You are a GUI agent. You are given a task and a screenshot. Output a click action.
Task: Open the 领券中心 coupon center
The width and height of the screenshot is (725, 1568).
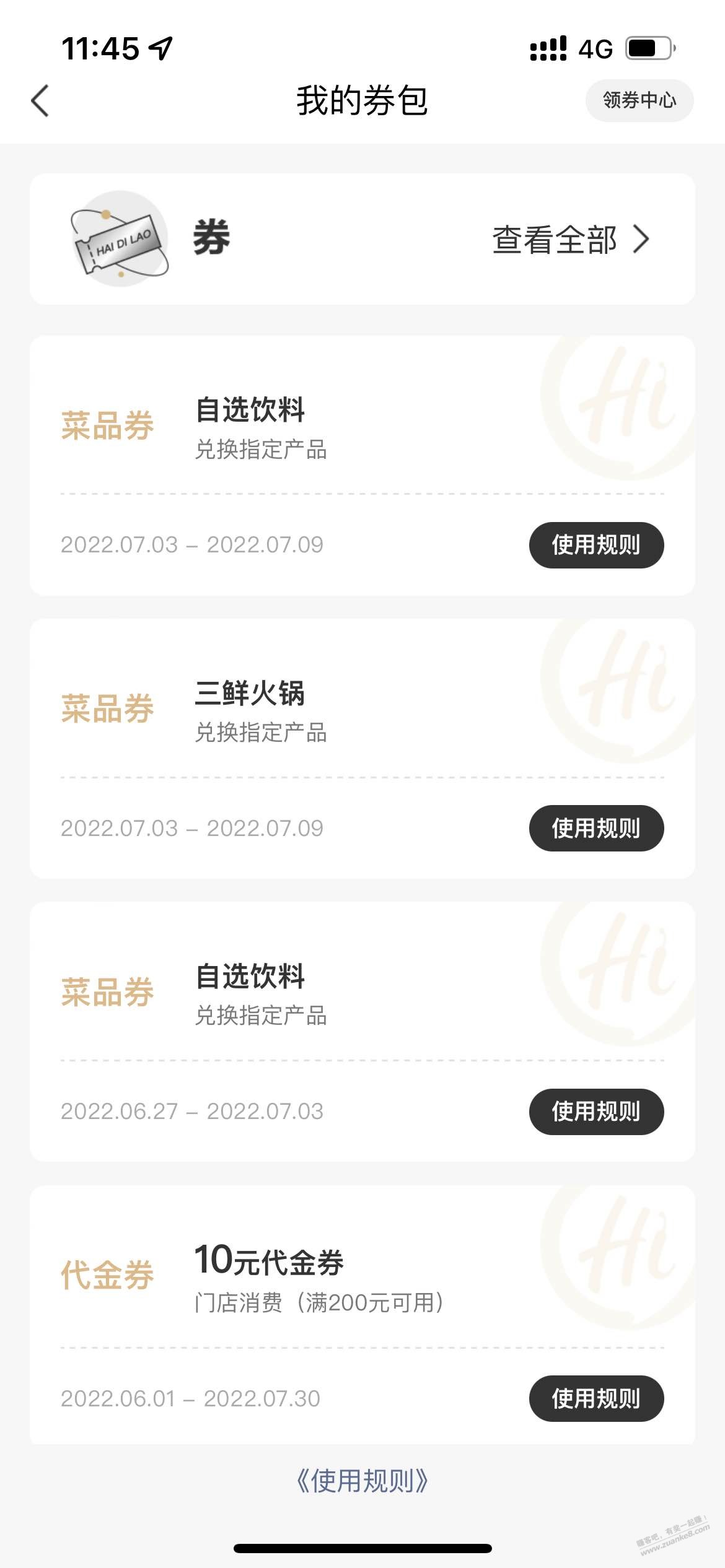[x=639, y=100]
